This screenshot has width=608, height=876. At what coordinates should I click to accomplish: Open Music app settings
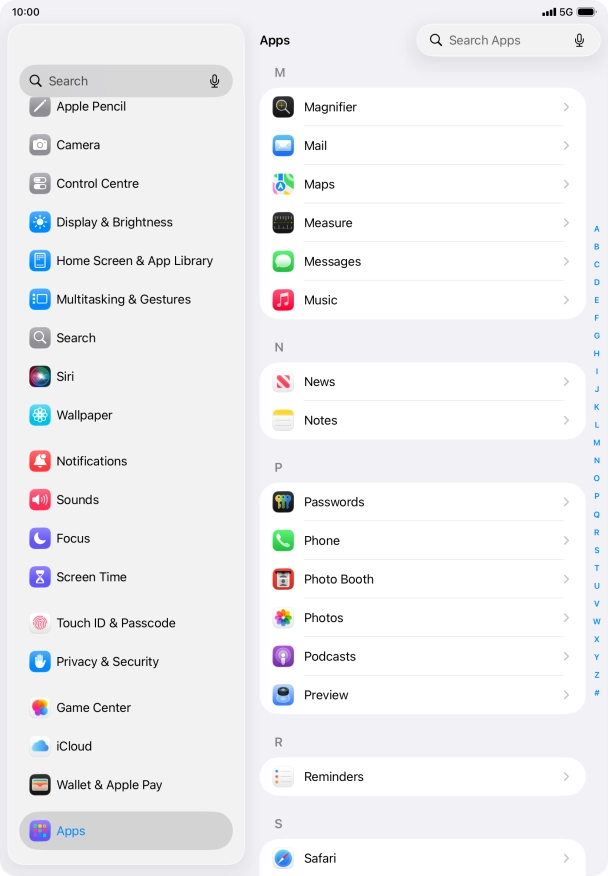pos(422,300)
